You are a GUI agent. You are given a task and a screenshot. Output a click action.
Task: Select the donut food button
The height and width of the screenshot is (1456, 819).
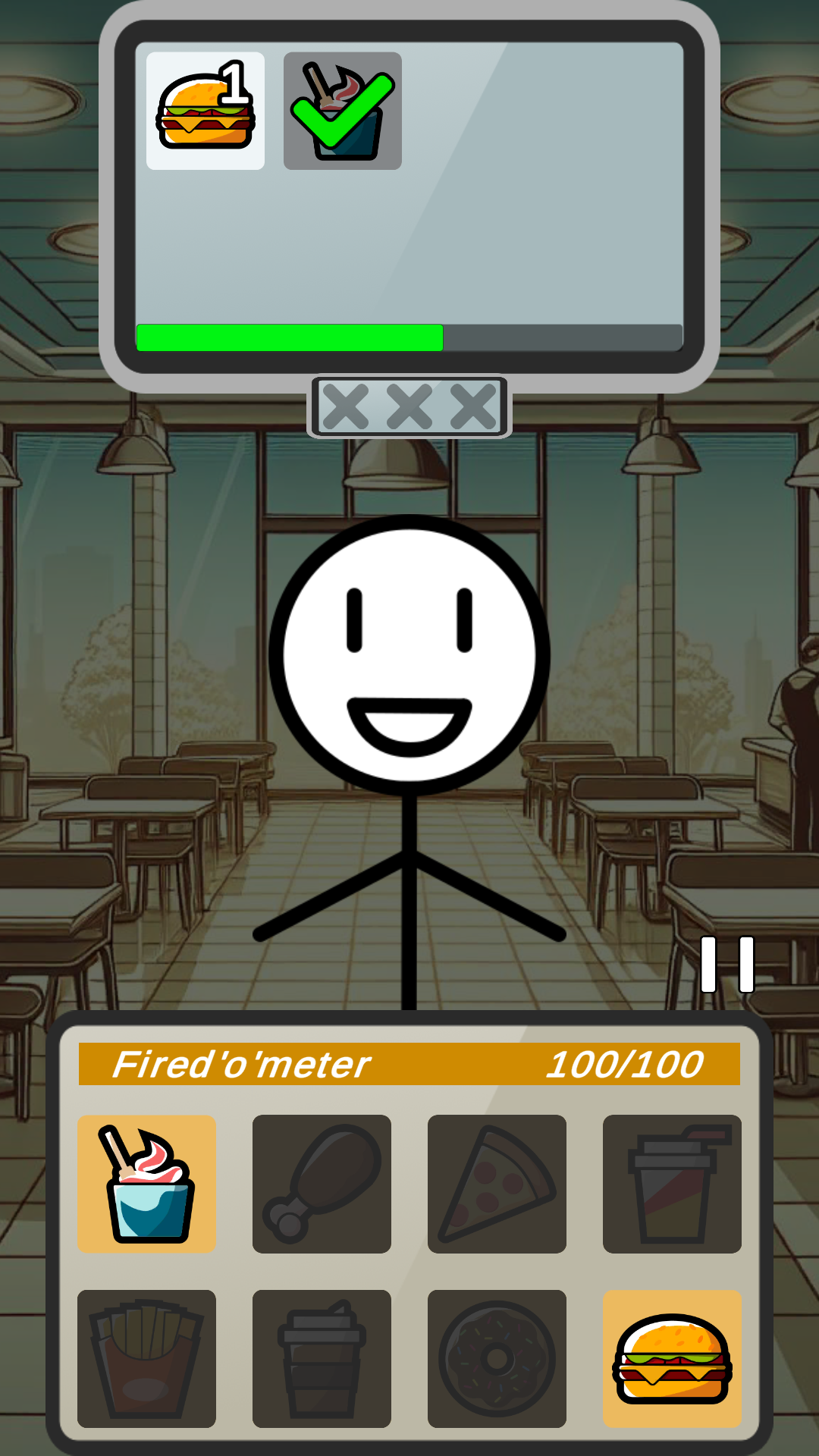click(497, 1359)
